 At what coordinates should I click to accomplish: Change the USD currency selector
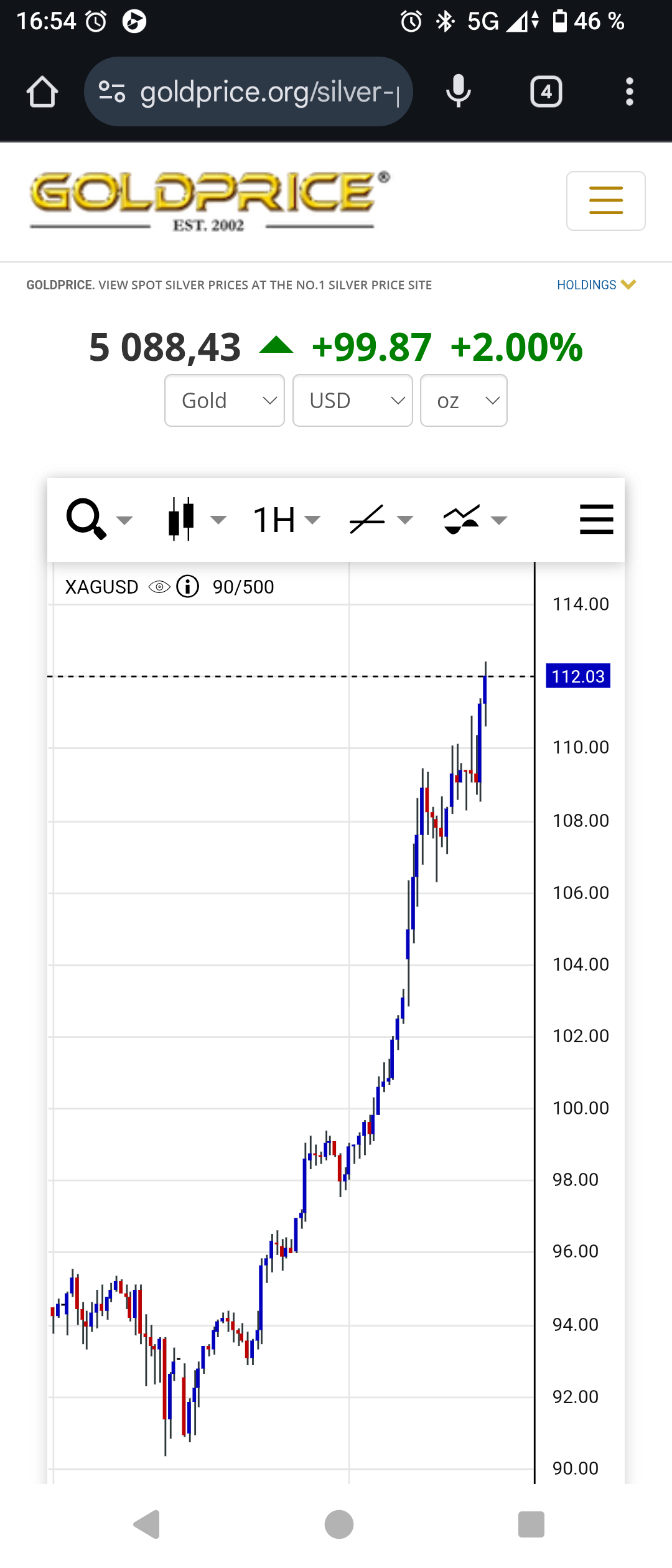pos(352,401)
